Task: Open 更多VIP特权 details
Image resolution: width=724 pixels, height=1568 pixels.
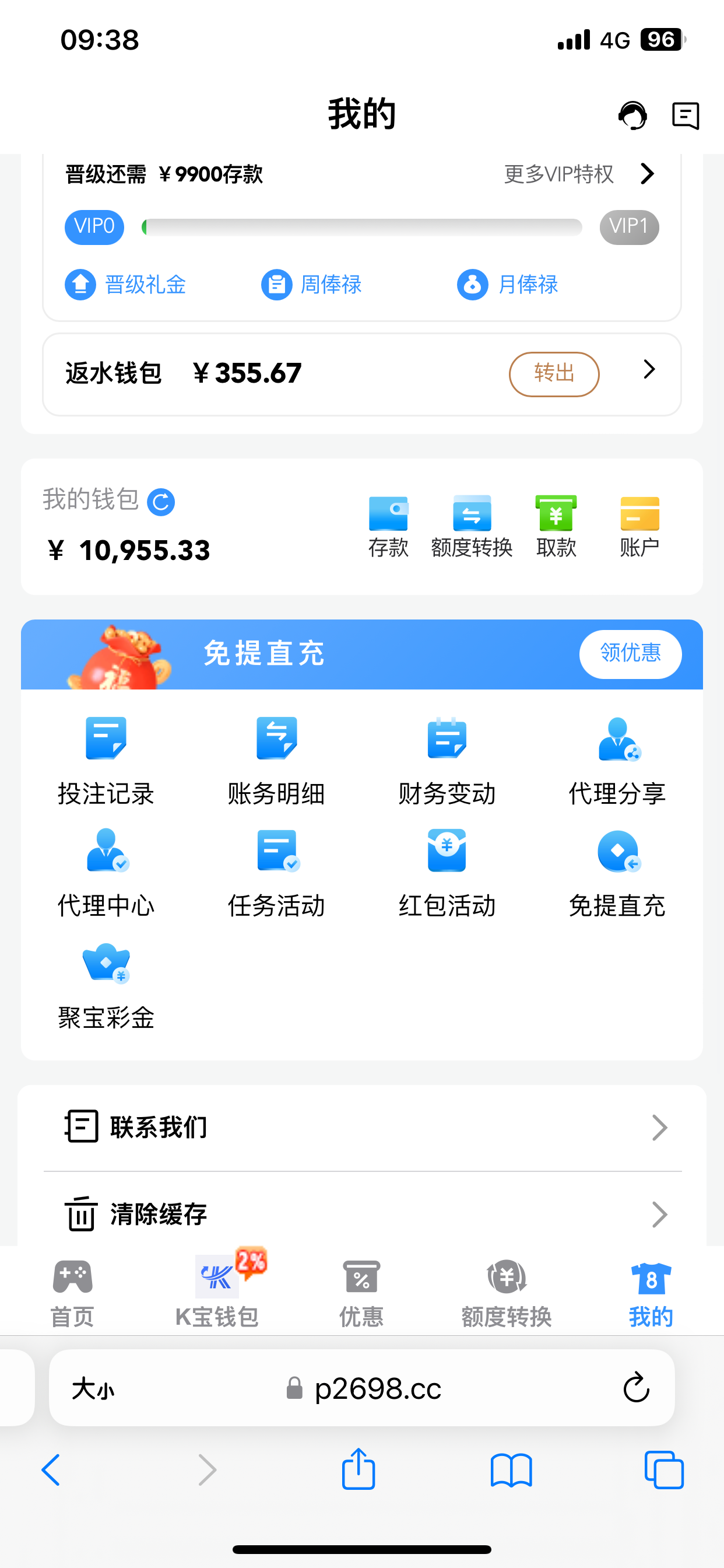Action: (578, 174)
